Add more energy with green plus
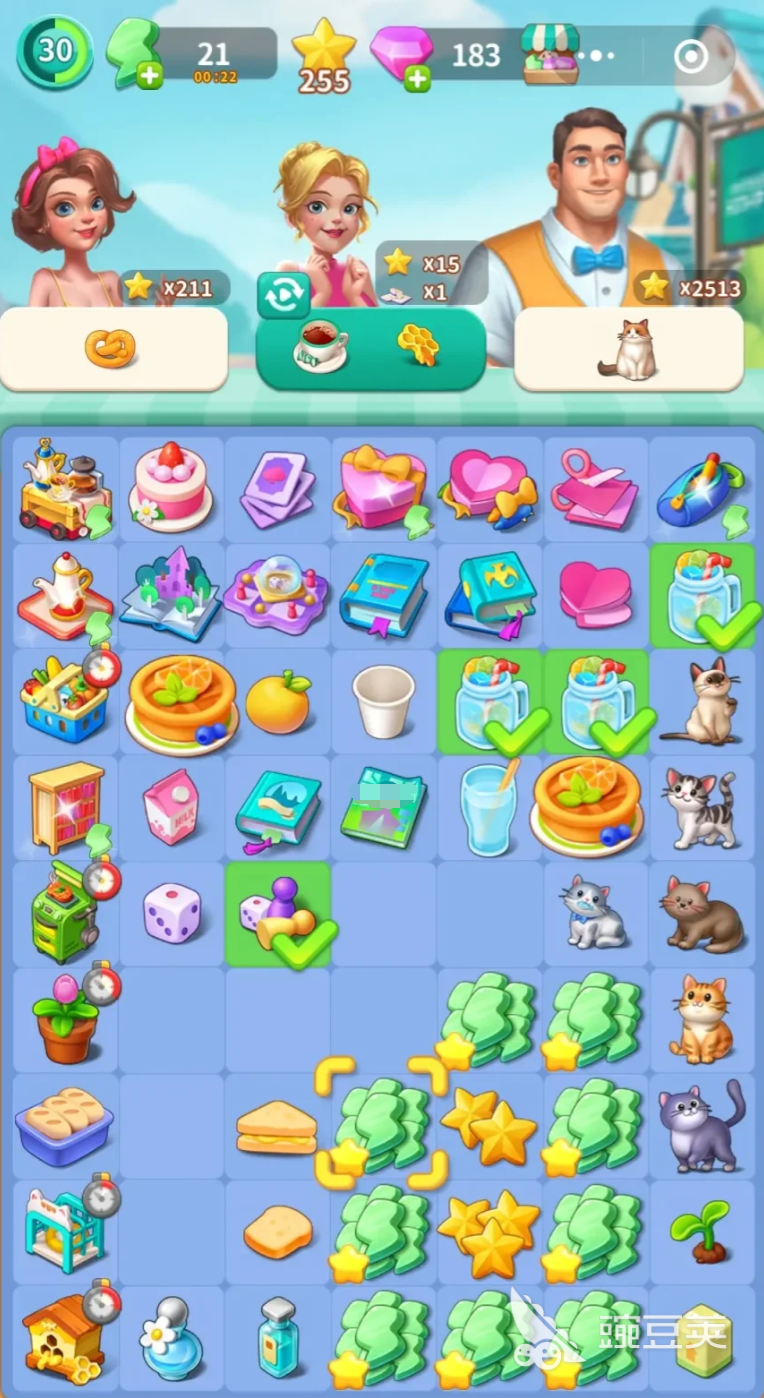 tap(149, 77)
